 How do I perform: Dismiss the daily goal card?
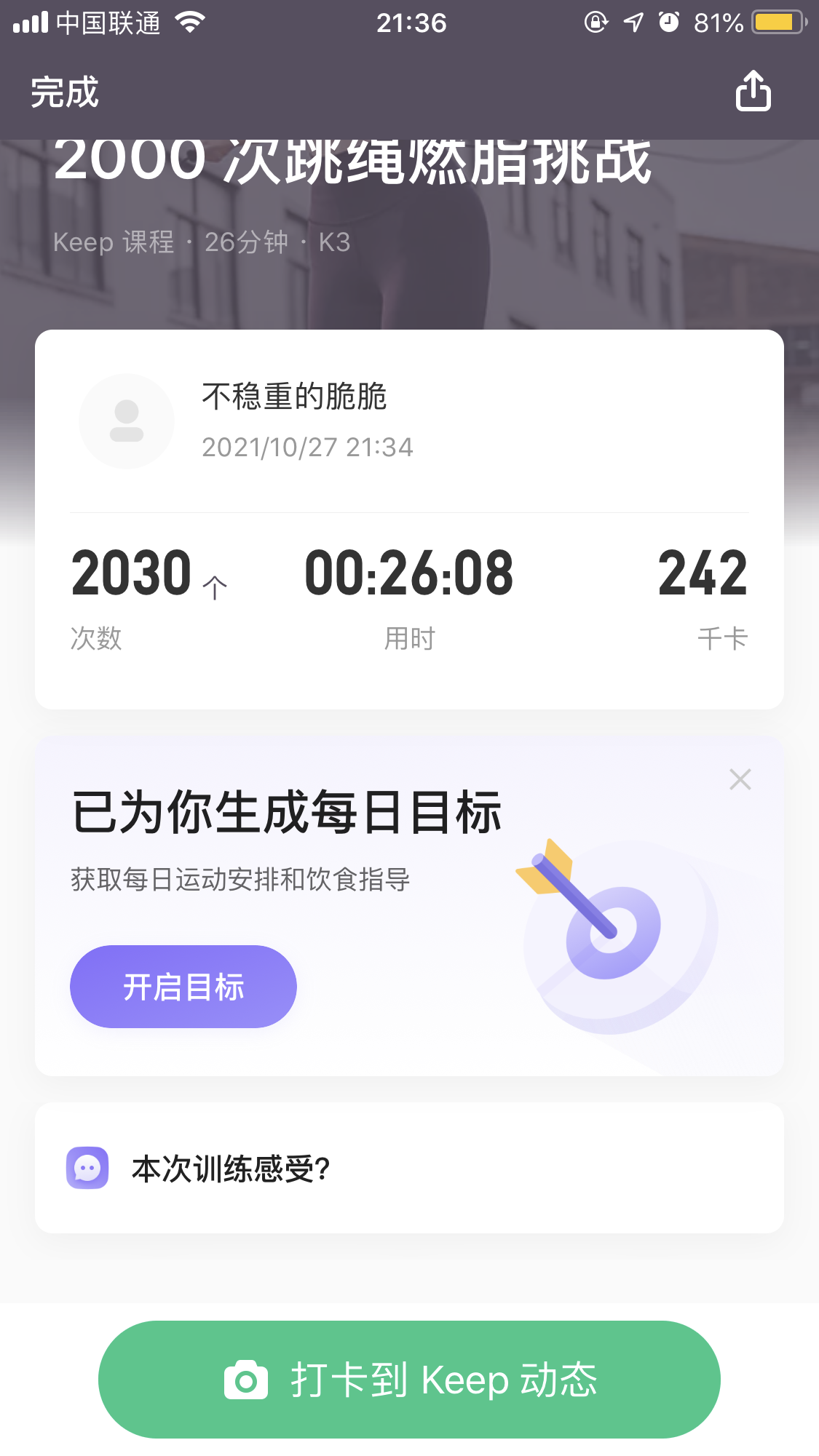[x=740, y=779]
